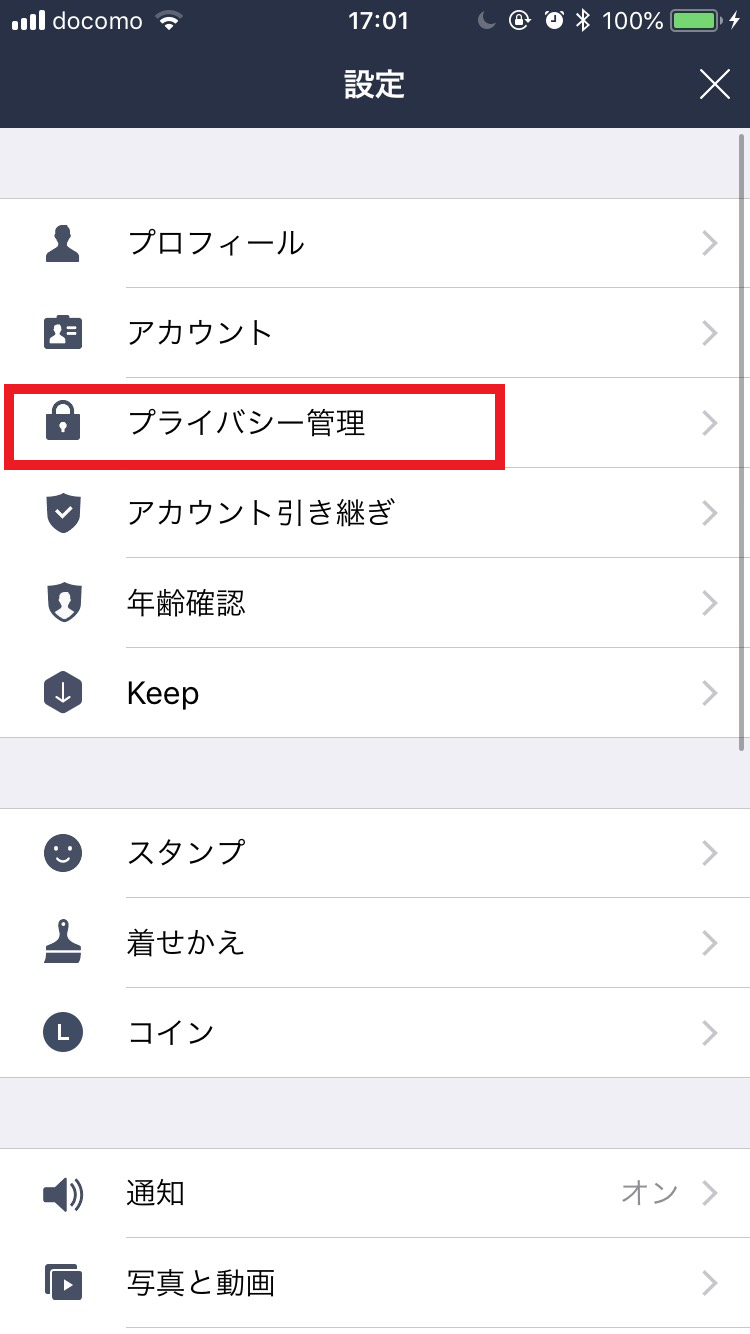Tap the padlock icon for プライバシー管理

(x=63, y=423)
